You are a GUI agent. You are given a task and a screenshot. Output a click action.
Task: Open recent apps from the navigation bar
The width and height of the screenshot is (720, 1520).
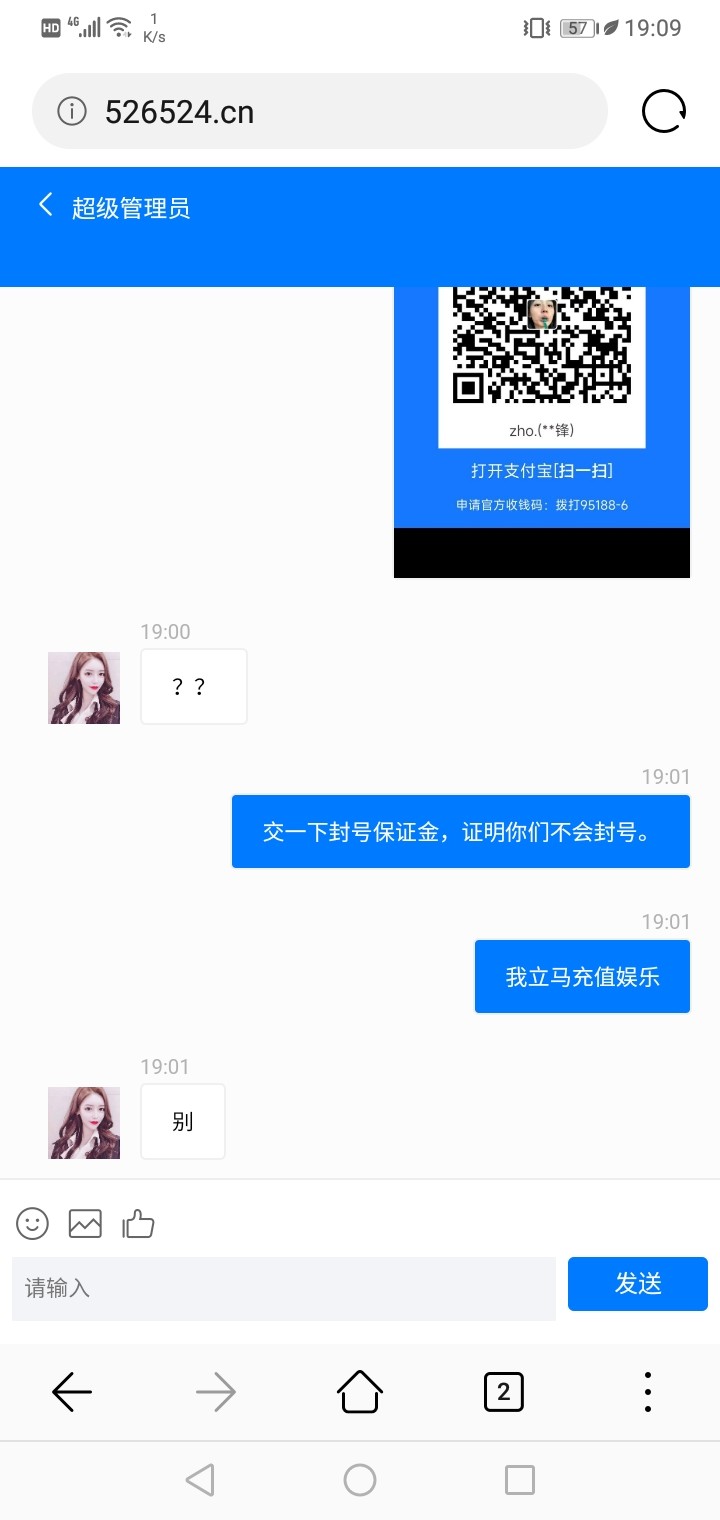point(519,1480)
